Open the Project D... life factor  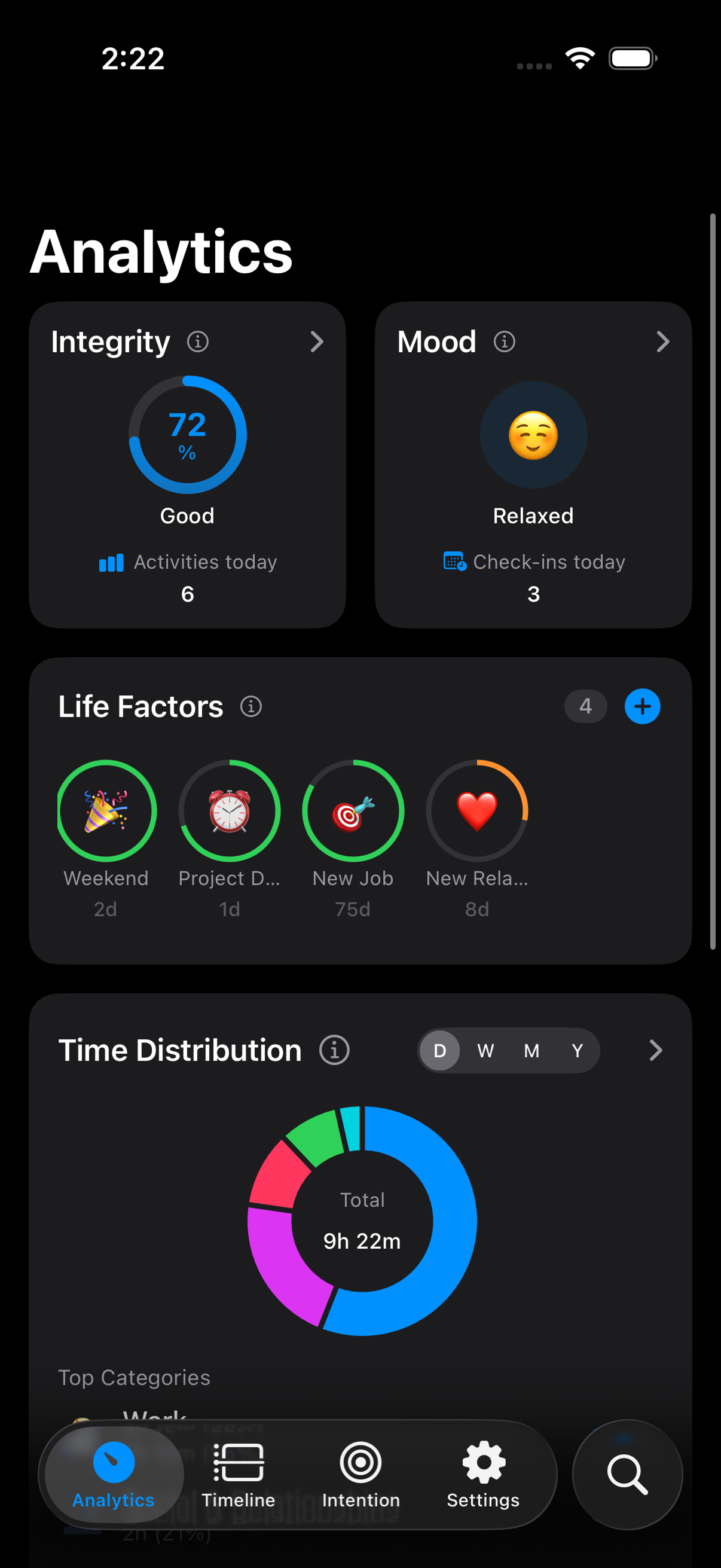pyautogui.click(x=230, y=811)
